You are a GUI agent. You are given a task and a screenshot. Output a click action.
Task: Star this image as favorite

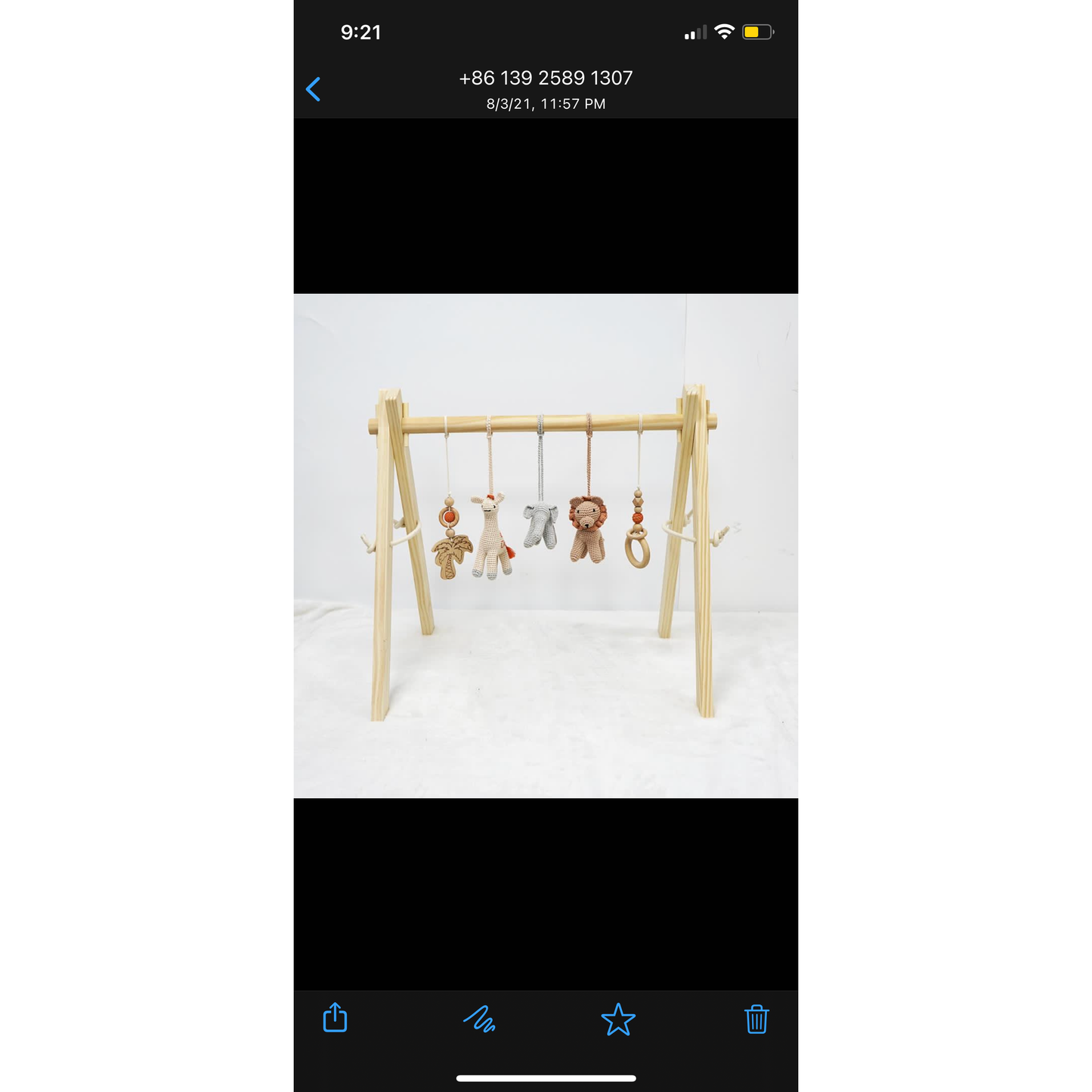pos(618,1019)
